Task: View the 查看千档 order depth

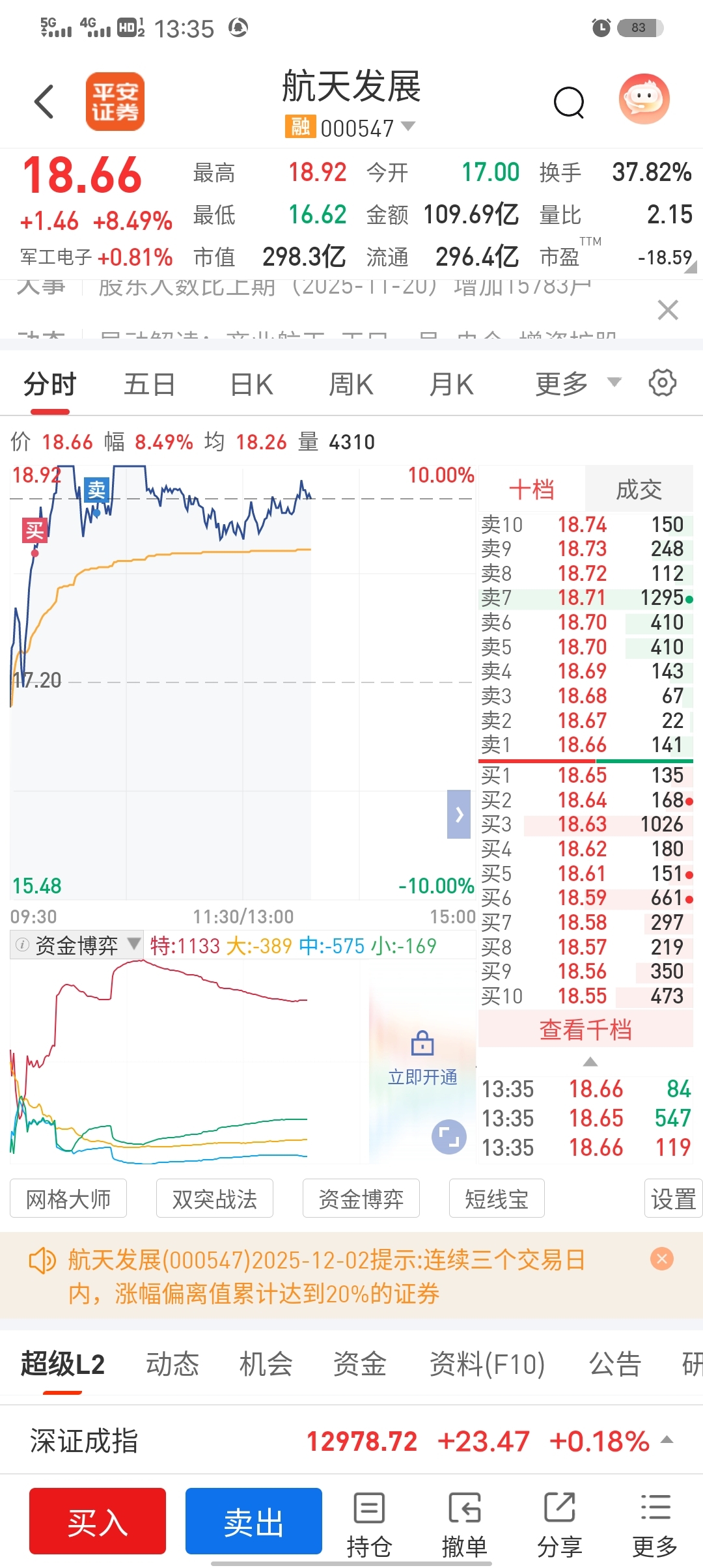Action: 585,1029
